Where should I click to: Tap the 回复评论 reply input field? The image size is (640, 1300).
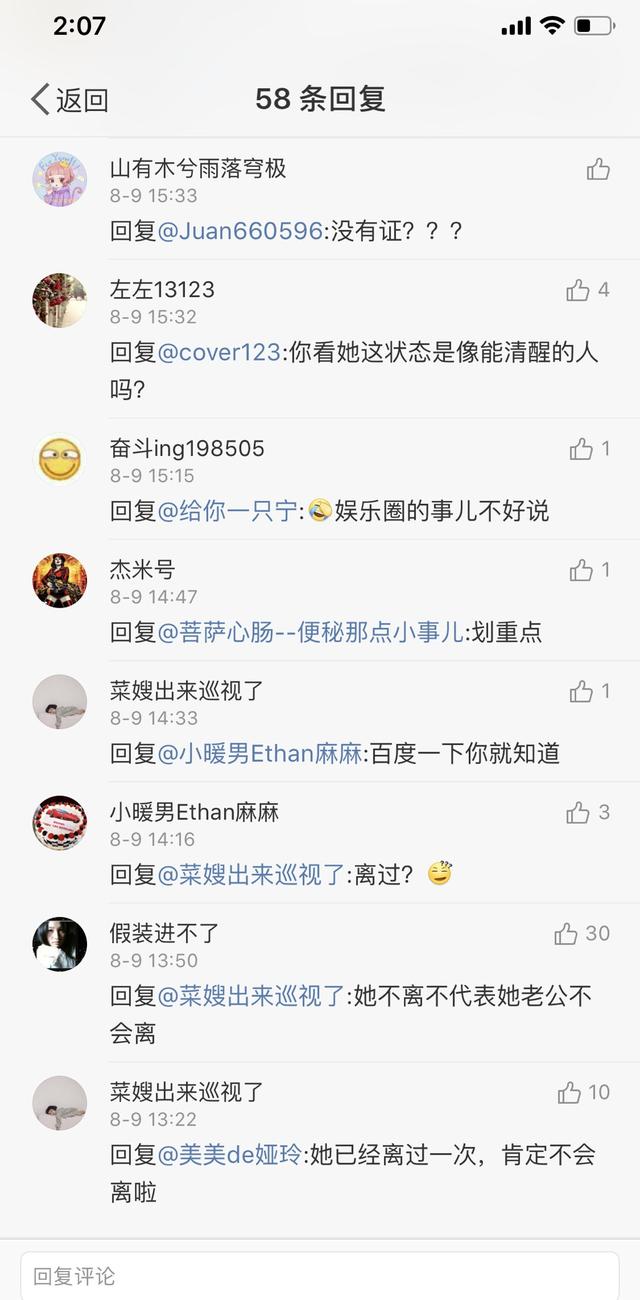(320, 1276)
